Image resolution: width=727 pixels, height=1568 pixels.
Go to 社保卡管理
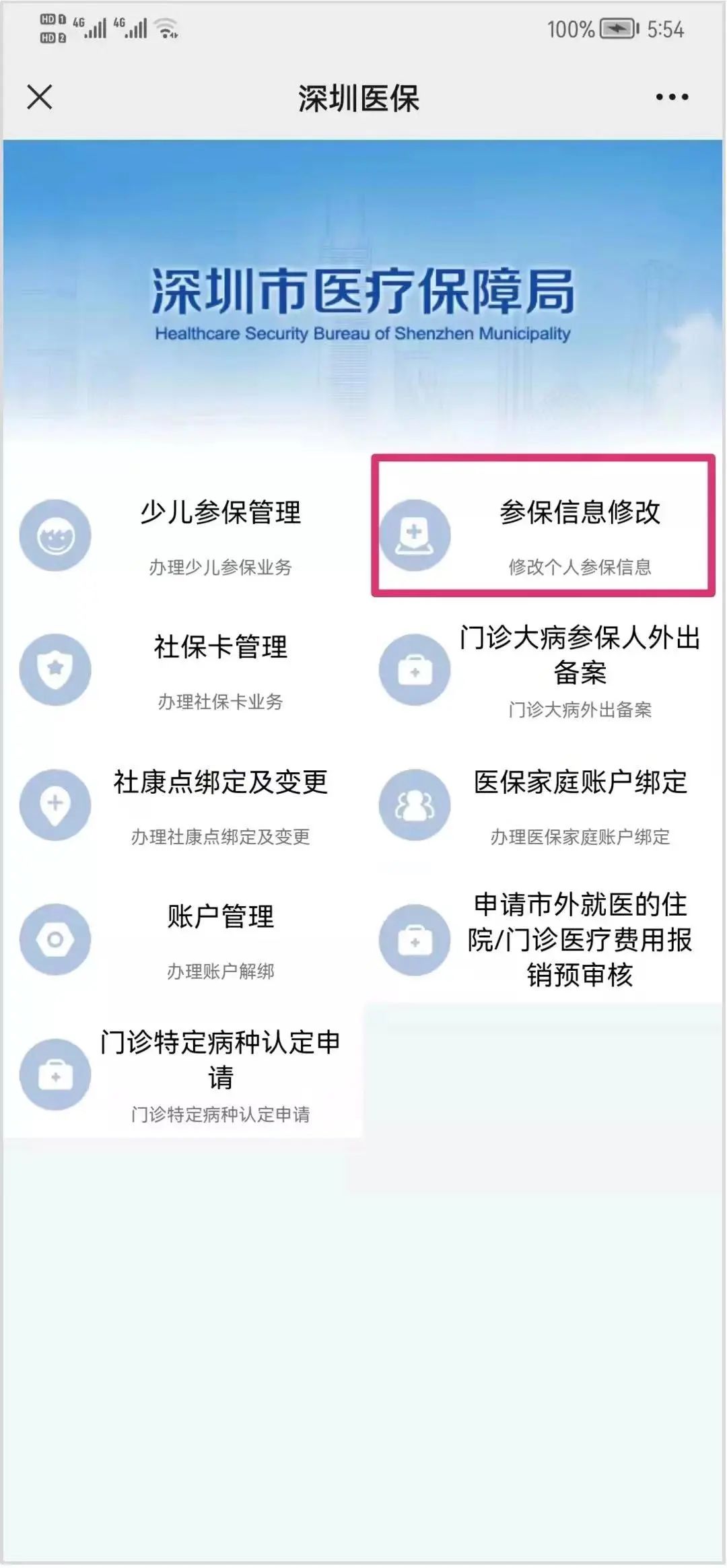pyautogui.click(x=182, y=670)
